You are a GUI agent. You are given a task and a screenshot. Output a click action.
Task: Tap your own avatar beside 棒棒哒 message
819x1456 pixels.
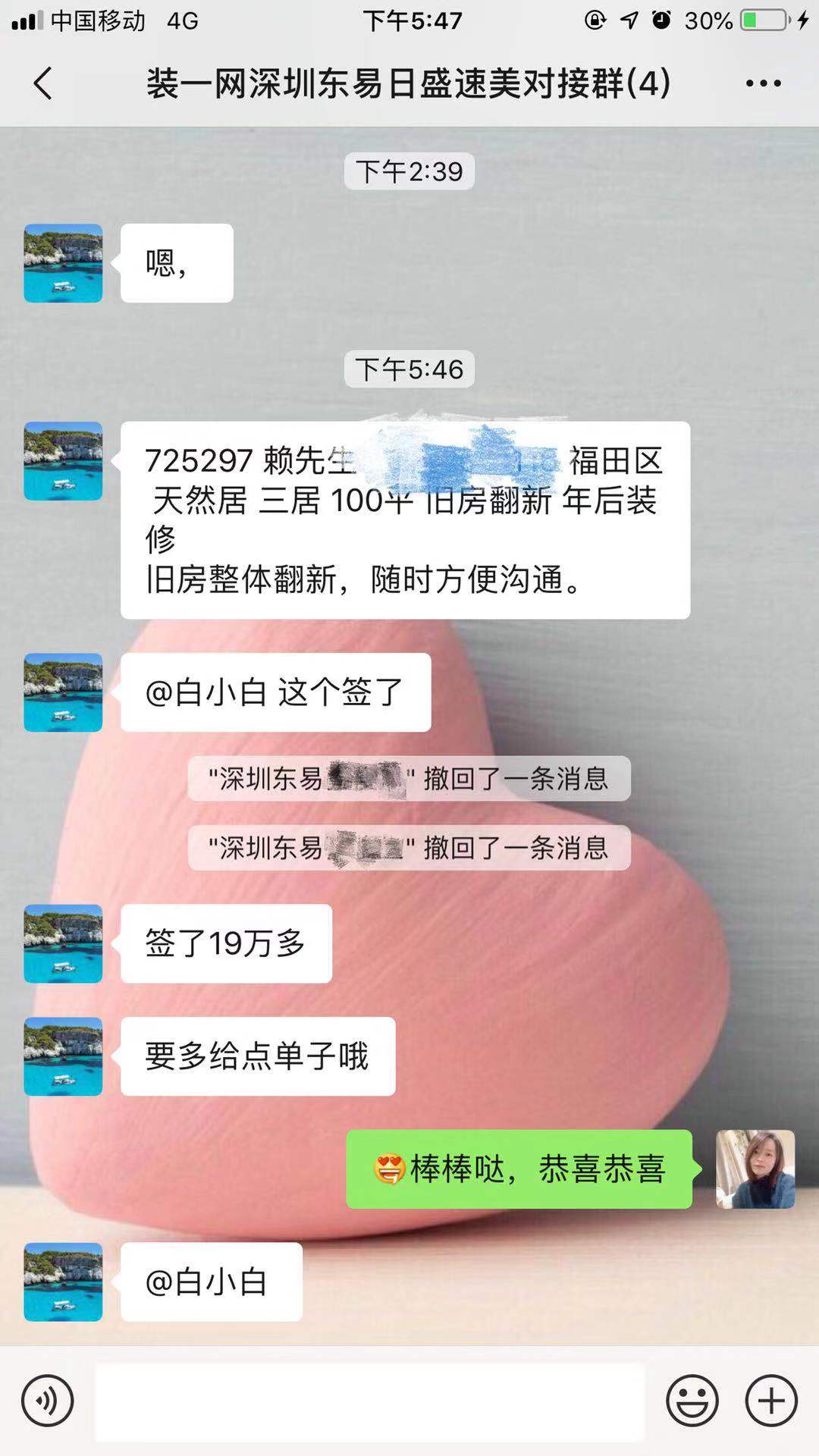pyautogui.click(x=755, y=1169)
